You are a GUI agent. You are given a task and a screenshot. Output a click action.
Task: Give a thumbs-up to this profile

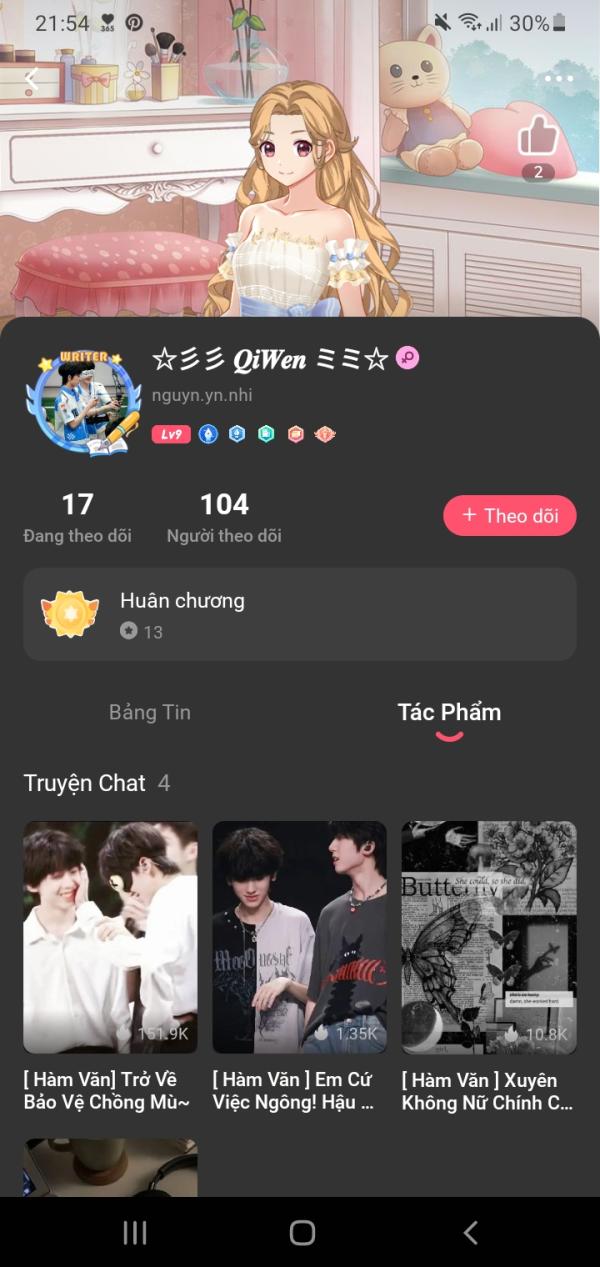coord(538,136)
